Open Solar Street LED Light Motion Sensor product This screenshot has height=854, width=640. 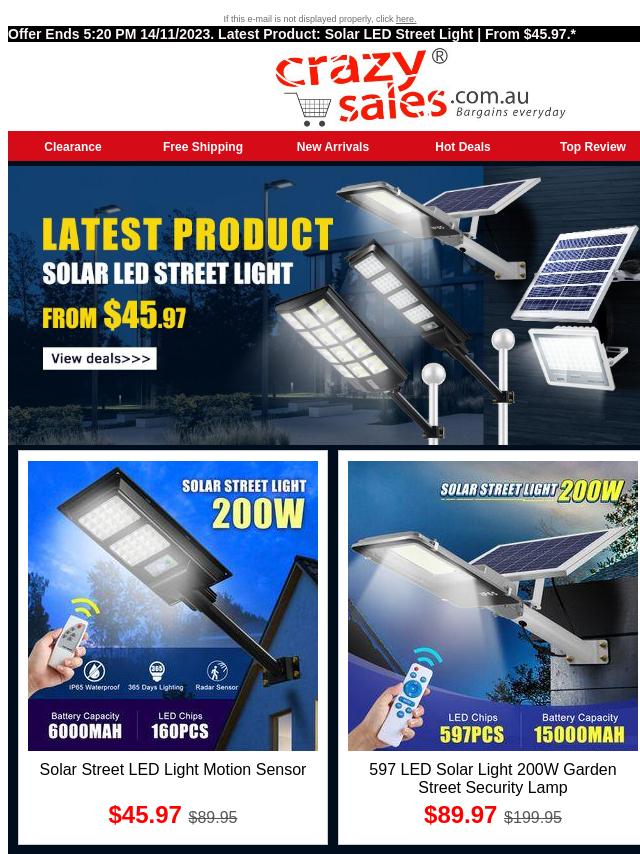coord(173,769)
